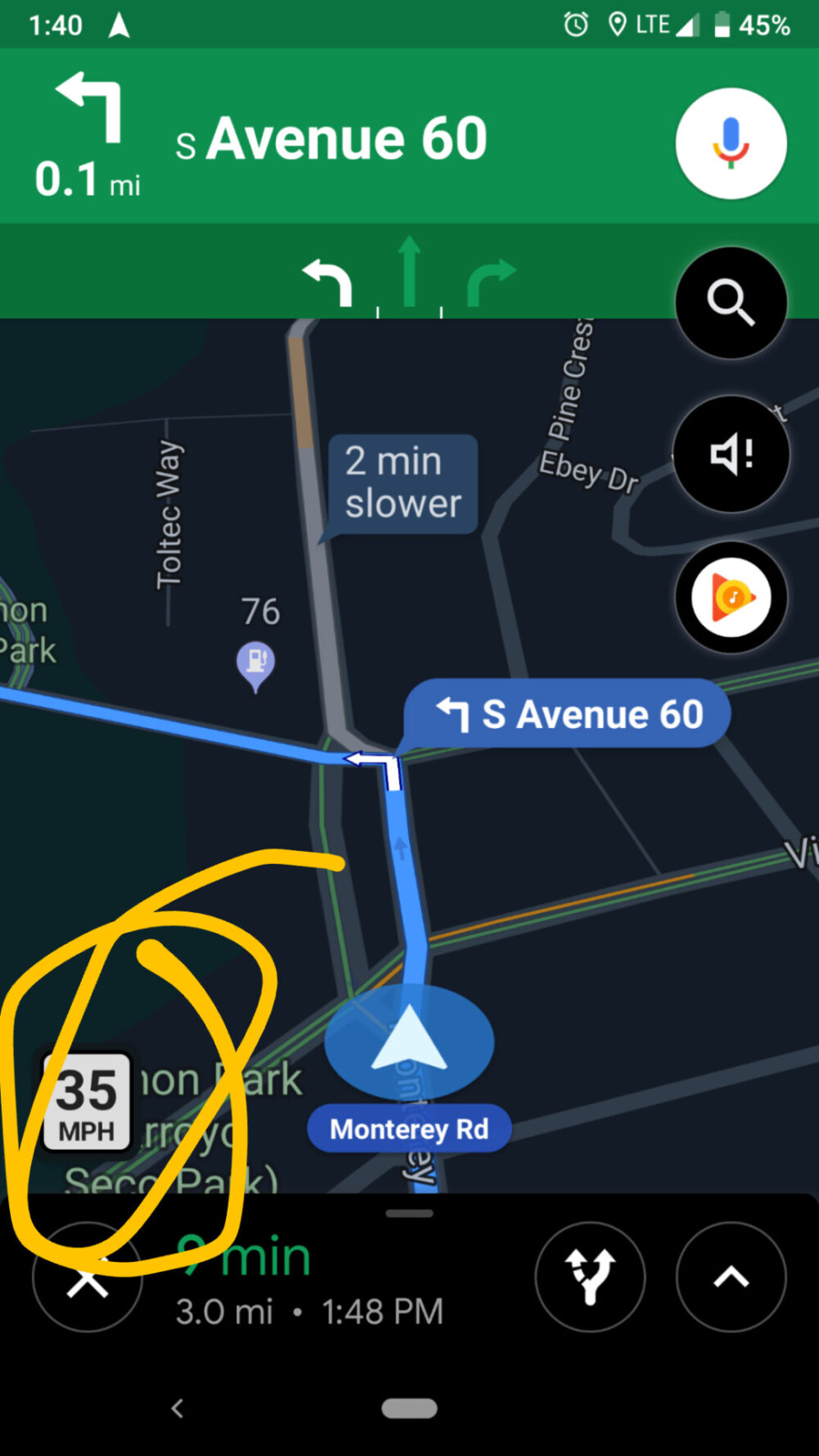
Task: Search along the route
Action: point(731,303)
